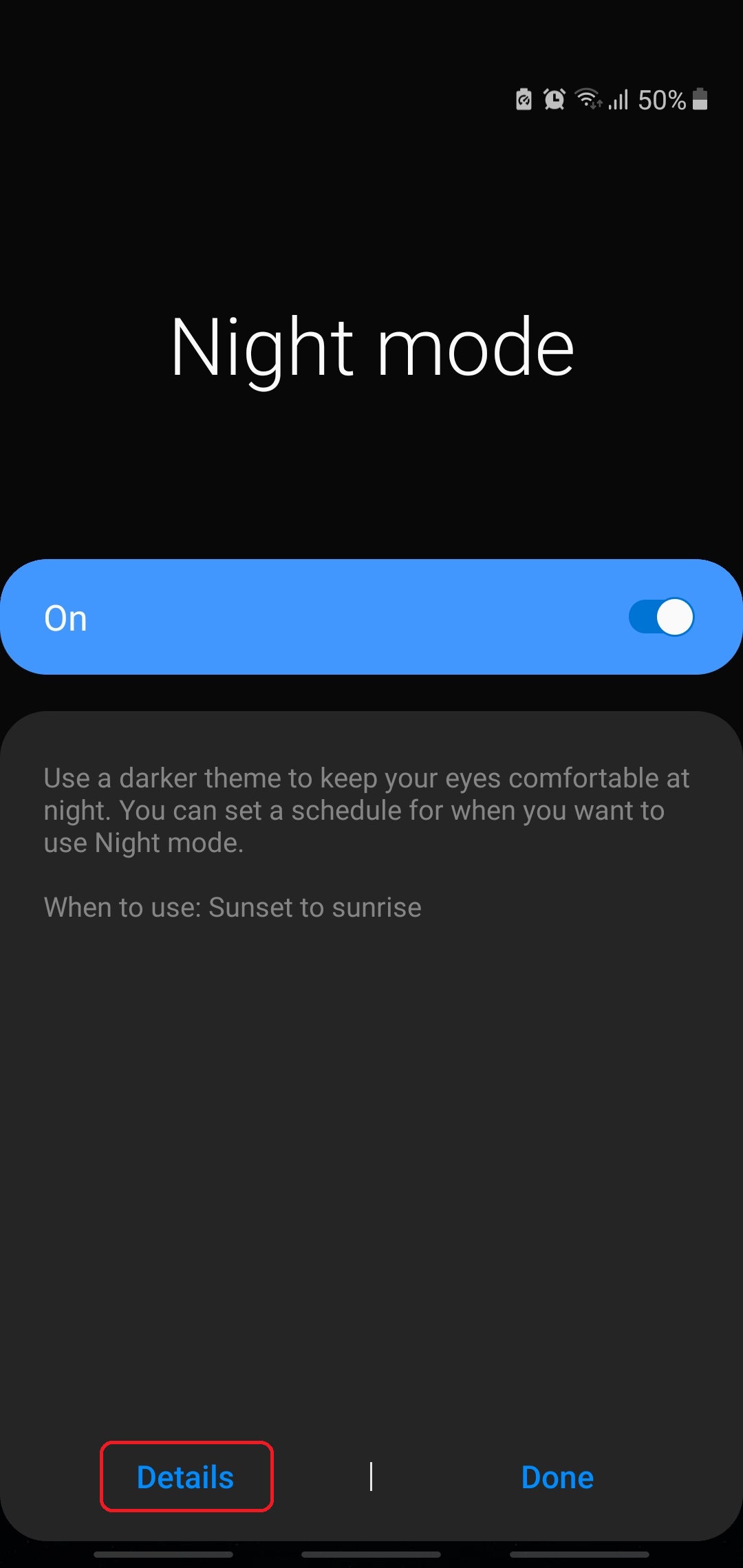The height and width of the screenshot is (1568, 743).
Task: Open Night mode Details
Action: (x=186, y=1477)
